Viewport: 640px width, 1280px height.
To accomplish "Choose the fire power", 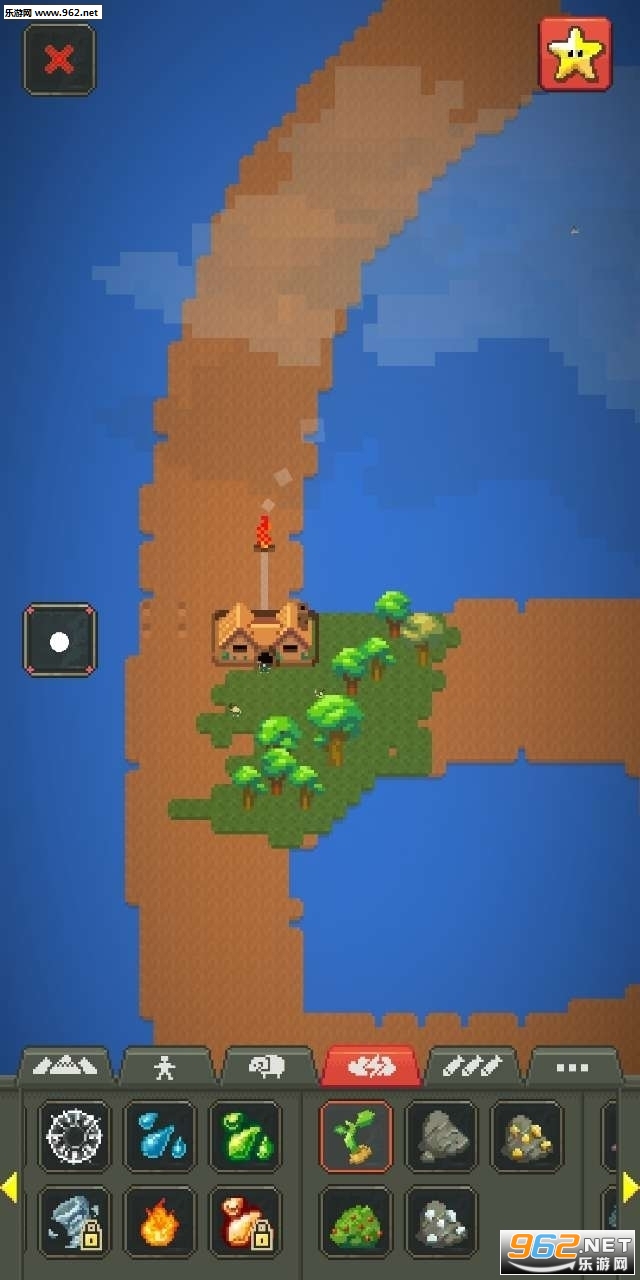I will pyautogui.click(x=159, y=1222).
